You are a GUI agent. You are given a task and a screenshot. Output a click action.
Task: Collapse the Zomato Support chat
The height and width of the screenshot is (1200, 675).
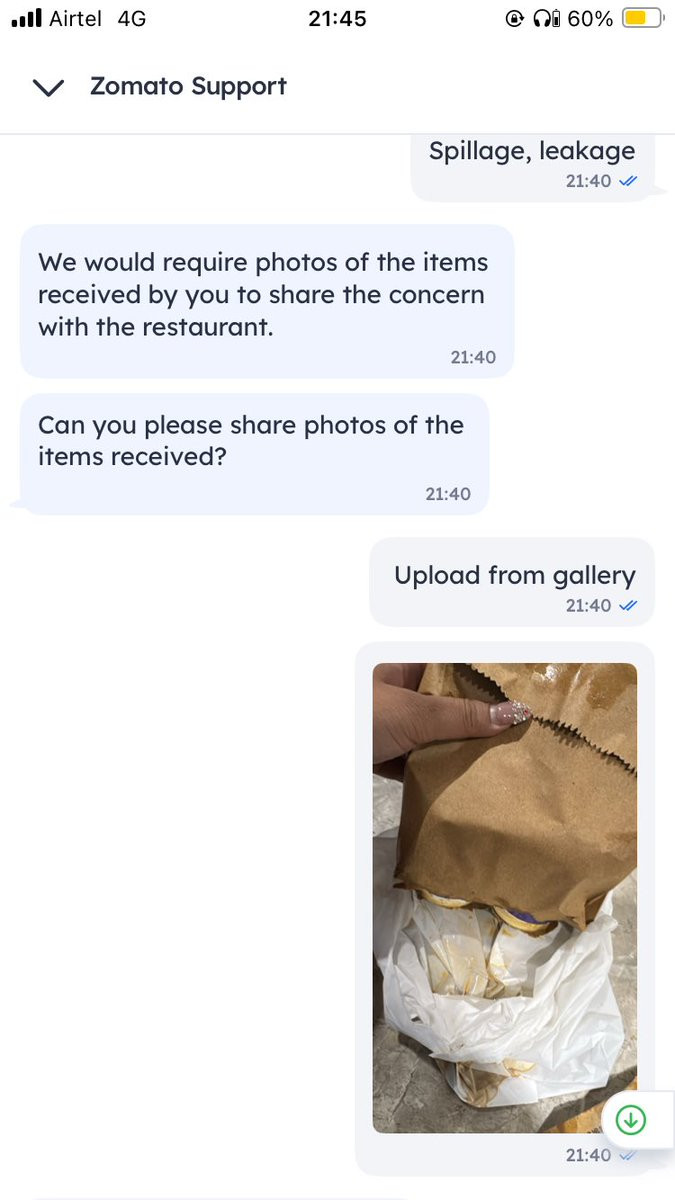coord(48,88)
